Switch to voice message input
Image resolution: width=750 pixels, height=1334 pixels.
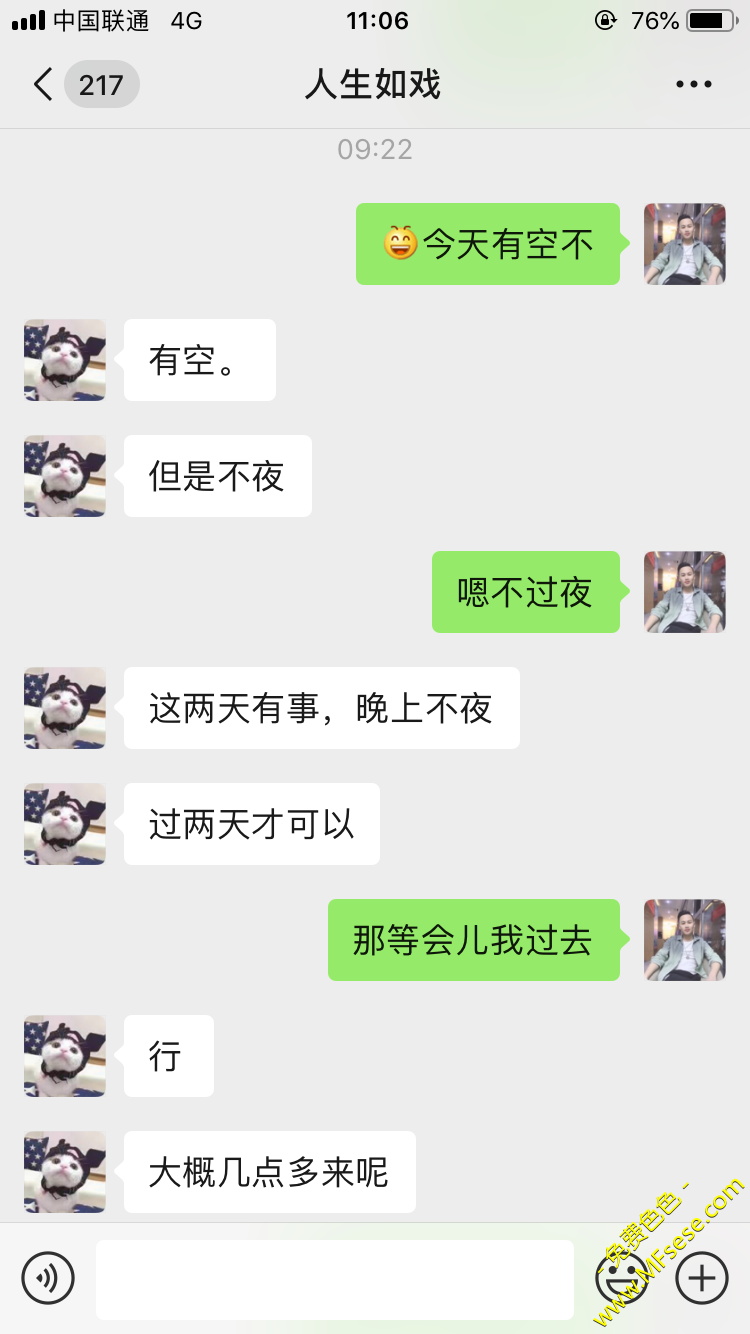48,1278
